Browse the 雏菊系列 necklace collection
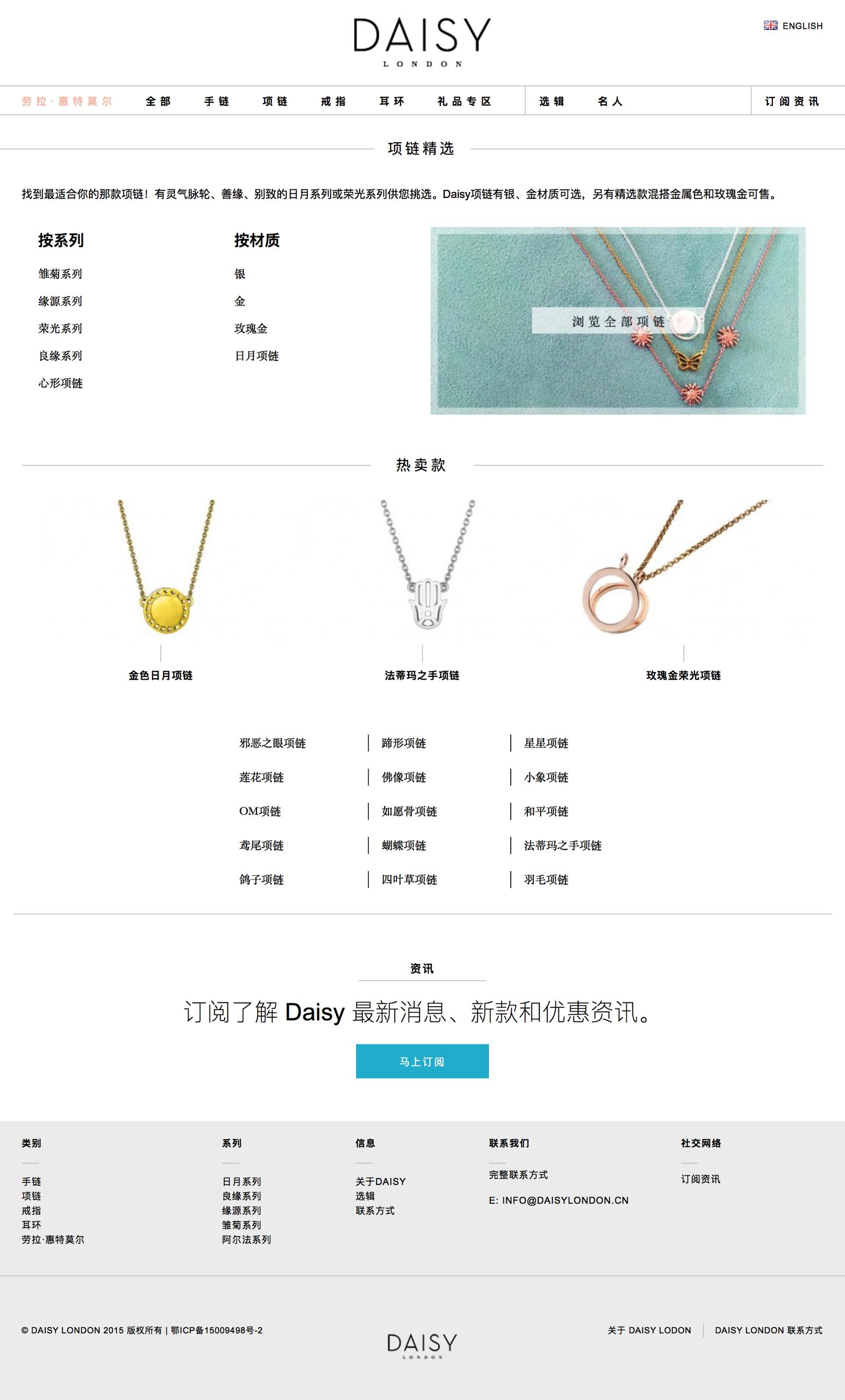Viewport: 845px width, 1400px height. click(x=60, y=274)
